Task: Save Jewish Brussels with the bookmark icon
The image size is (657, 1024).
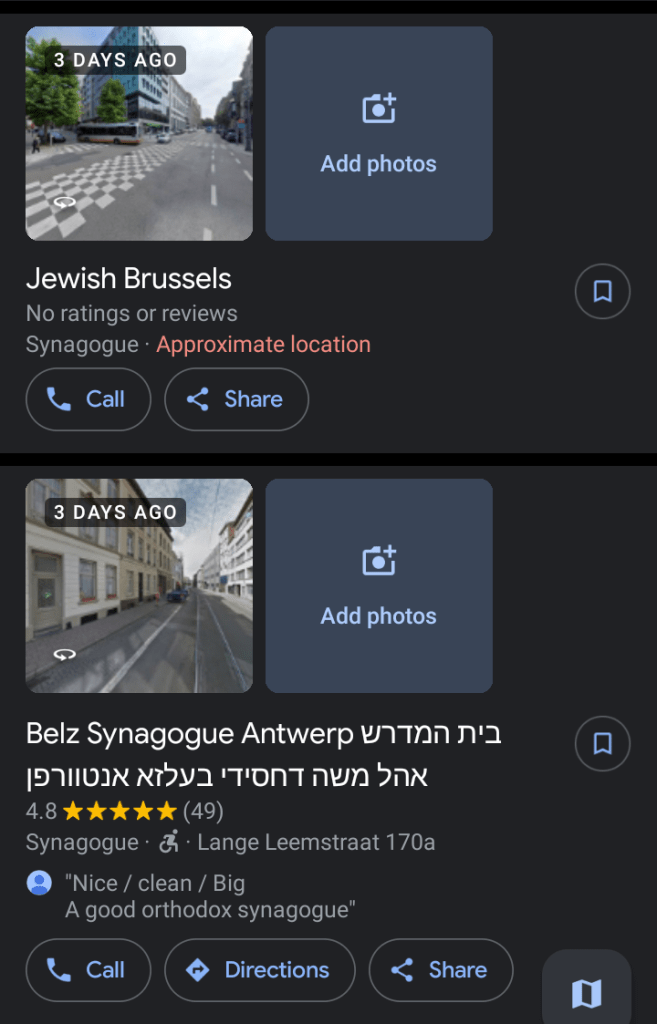Action: (602, 291)
